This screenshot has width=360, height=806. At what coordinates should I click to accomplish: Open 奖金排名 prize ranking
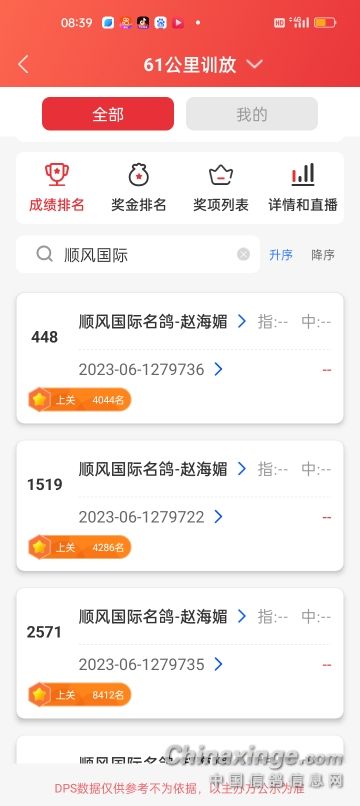point(139,188)
